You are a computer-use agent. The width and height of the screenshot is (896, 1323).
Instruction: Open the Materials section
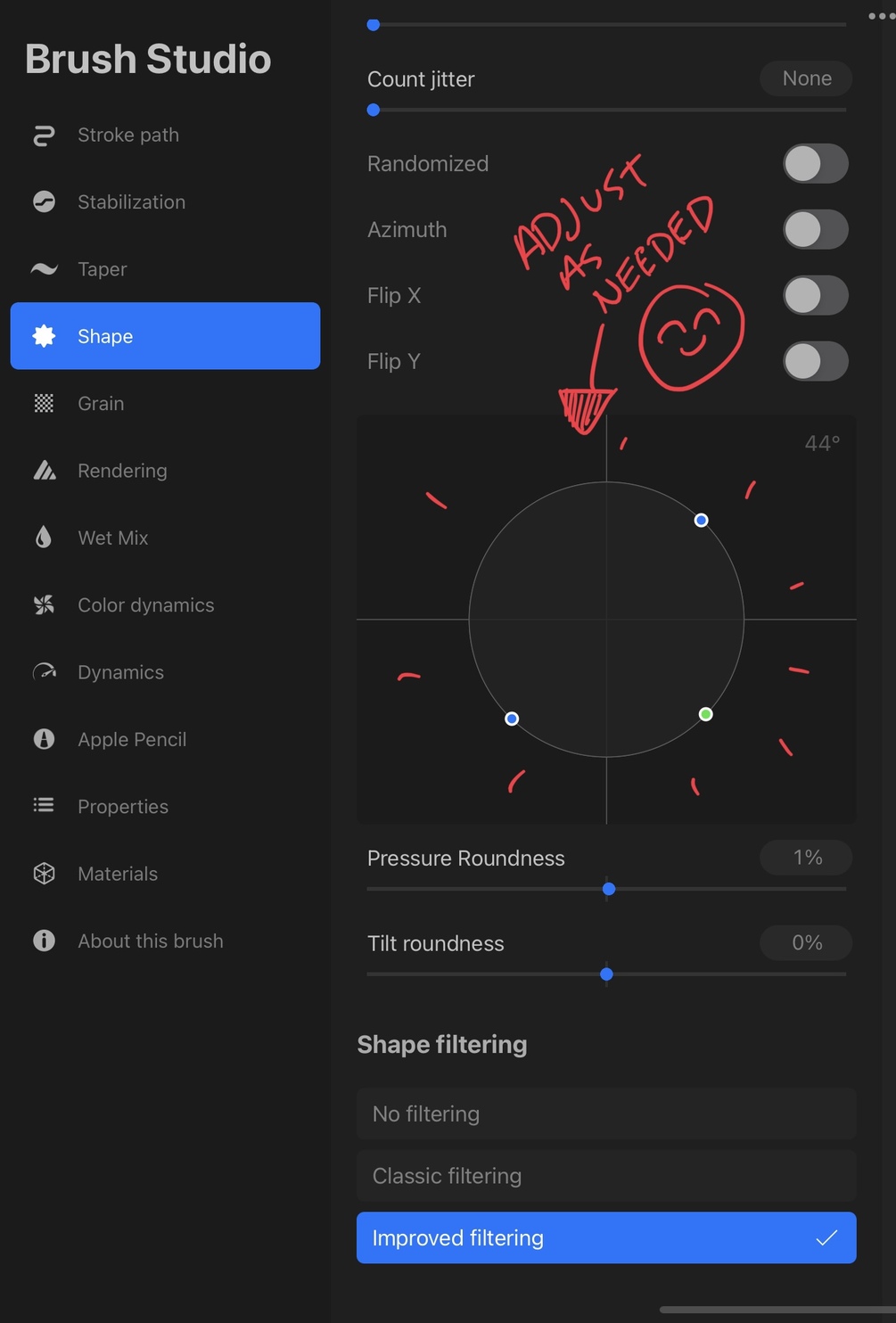(117, 874)
